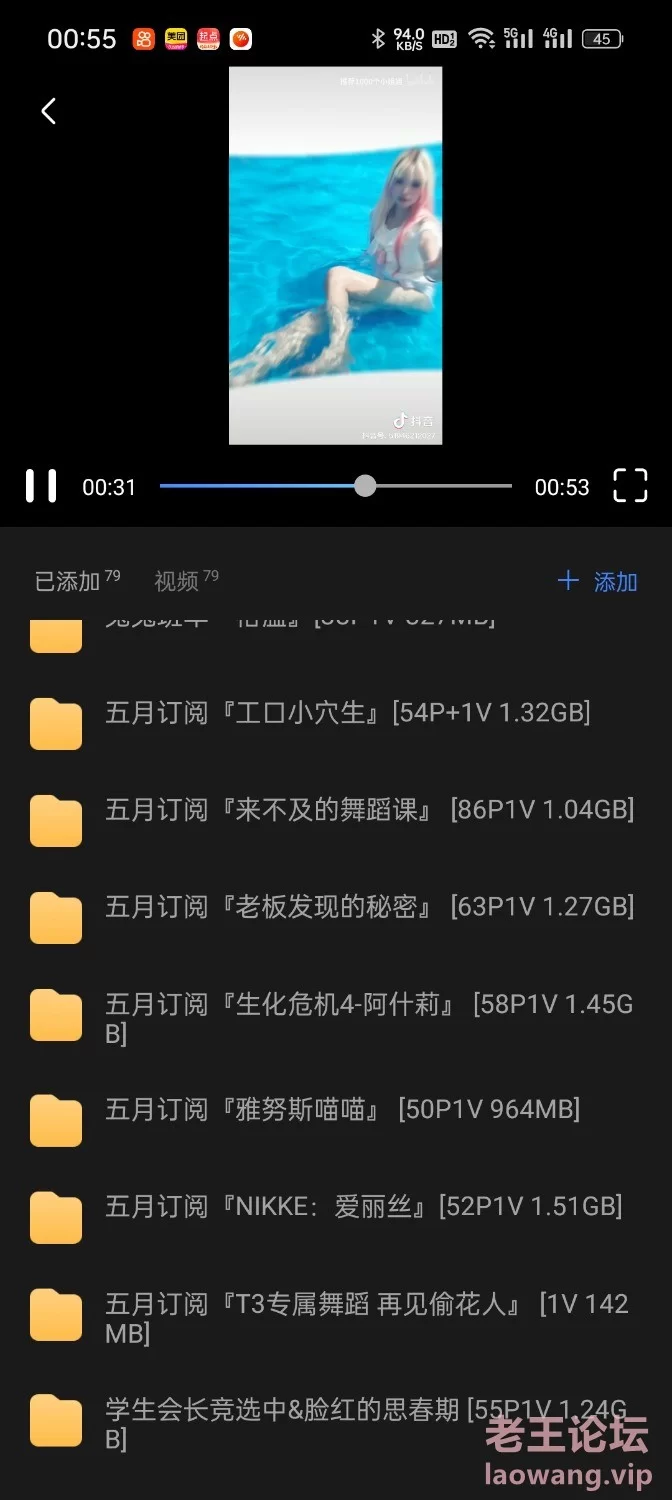The image size is (672, 1500).
Task: Enter fullscreen video mode
Action: coord(630,486)
